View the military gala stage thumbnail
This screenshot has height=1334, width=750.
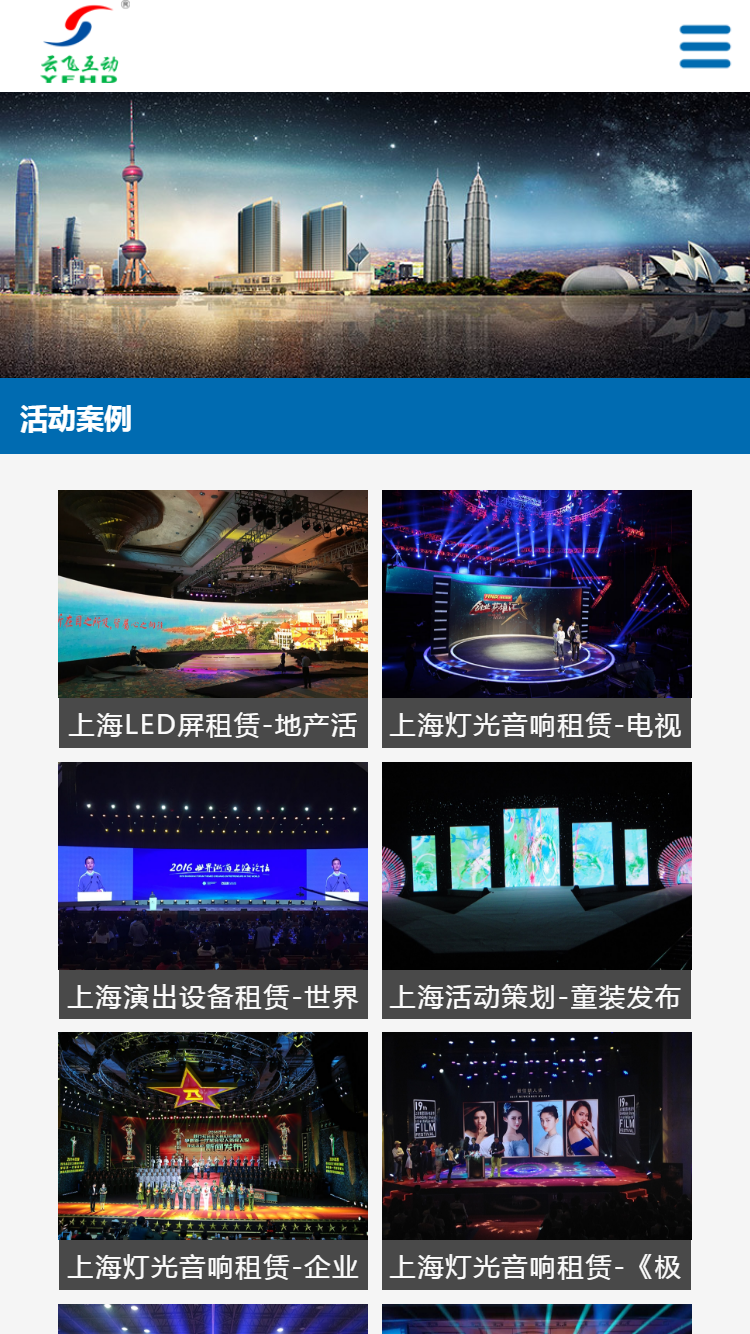tap(212, 1137)
